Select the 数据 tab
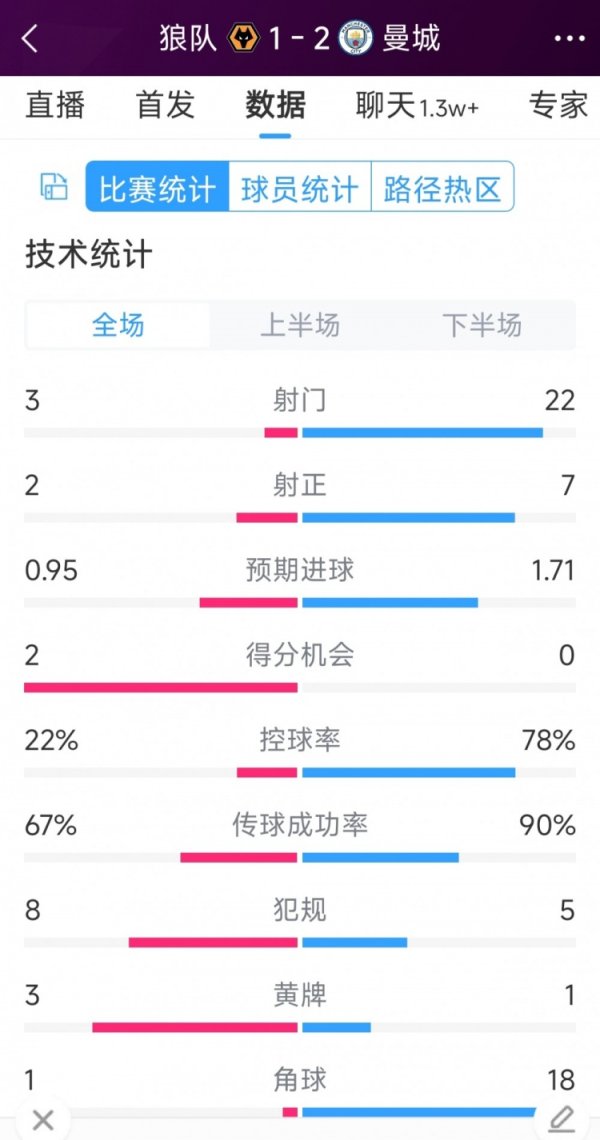 pyautogui.click(x=275, y=105)
